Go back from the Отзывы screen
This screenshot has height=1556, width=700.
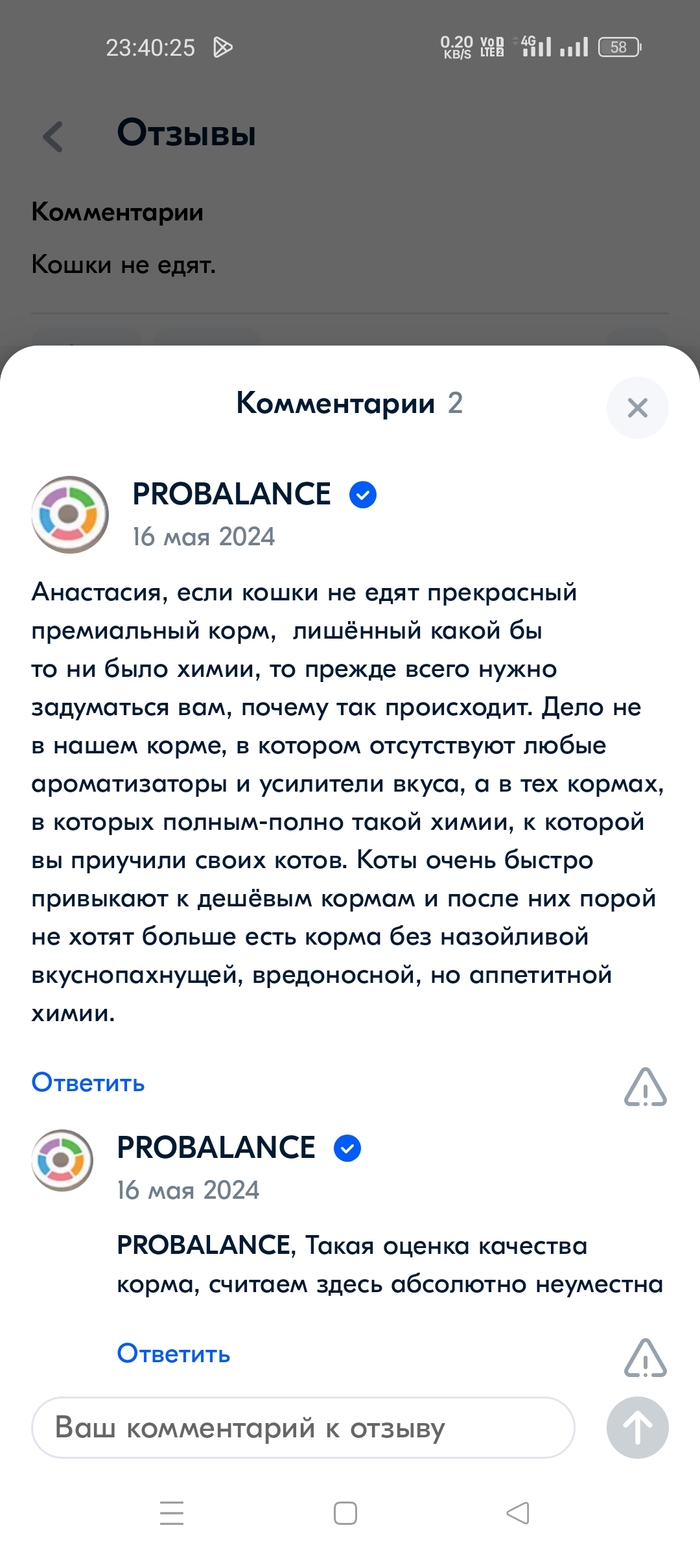tap(53, 136)
